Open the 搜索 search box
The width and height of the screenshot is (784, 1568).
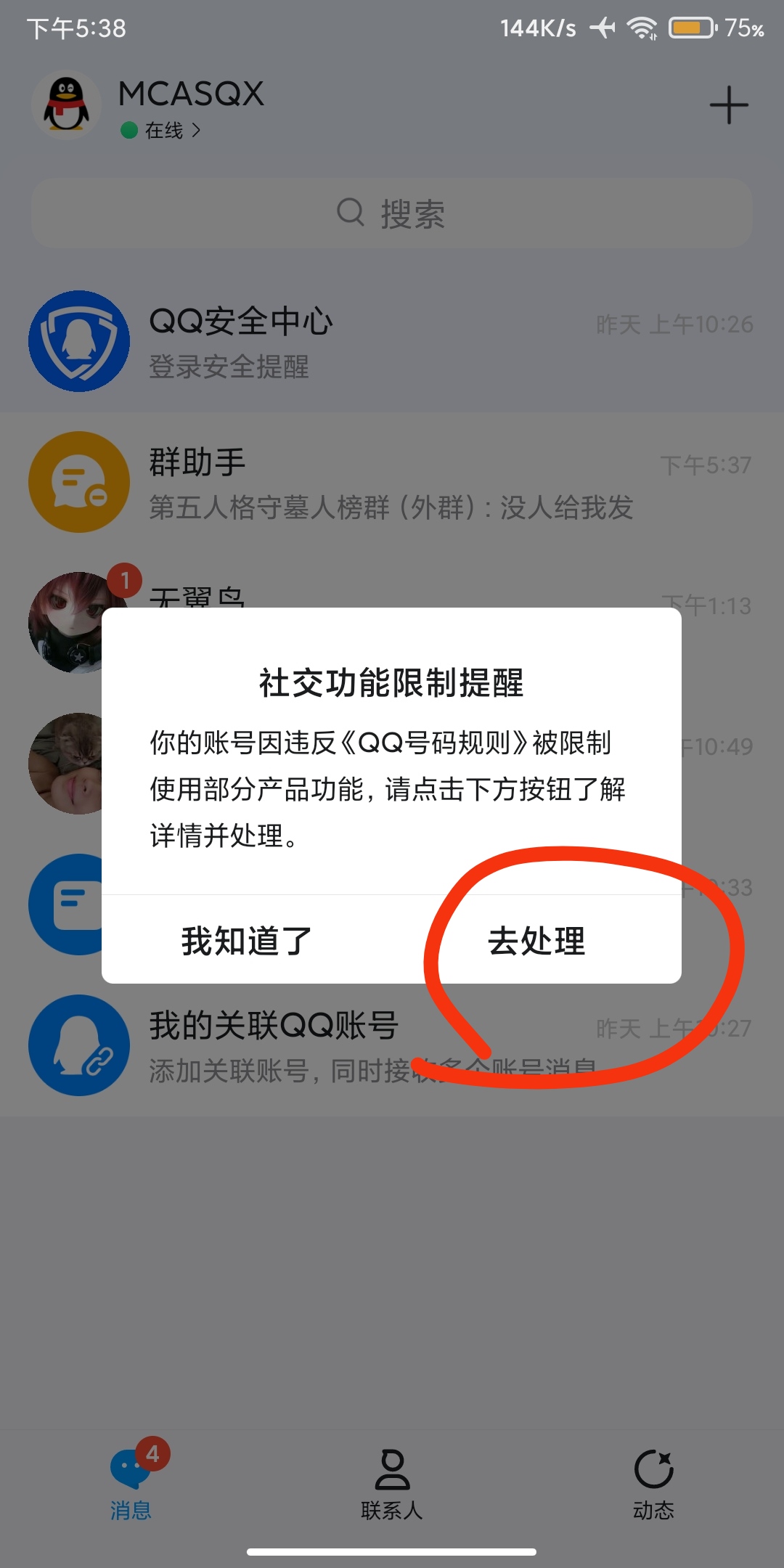click(x=392, y=213)
